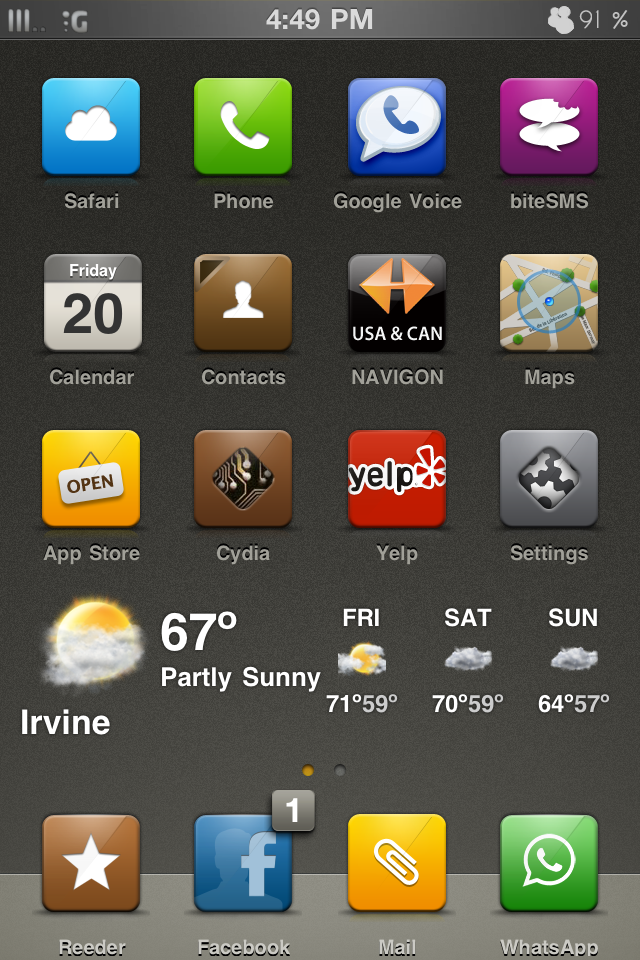
Task: Open the Safari app
Action: [91, 128]
